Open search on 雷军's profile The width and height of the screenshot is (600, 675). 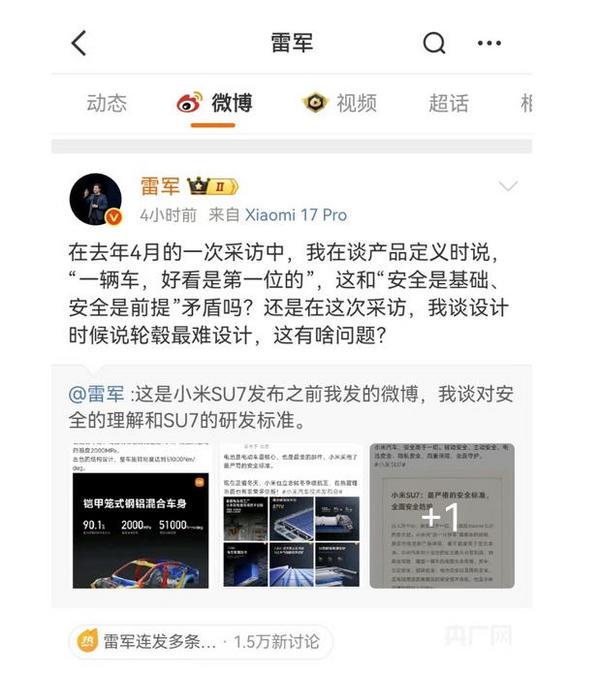tap(434, 43)
